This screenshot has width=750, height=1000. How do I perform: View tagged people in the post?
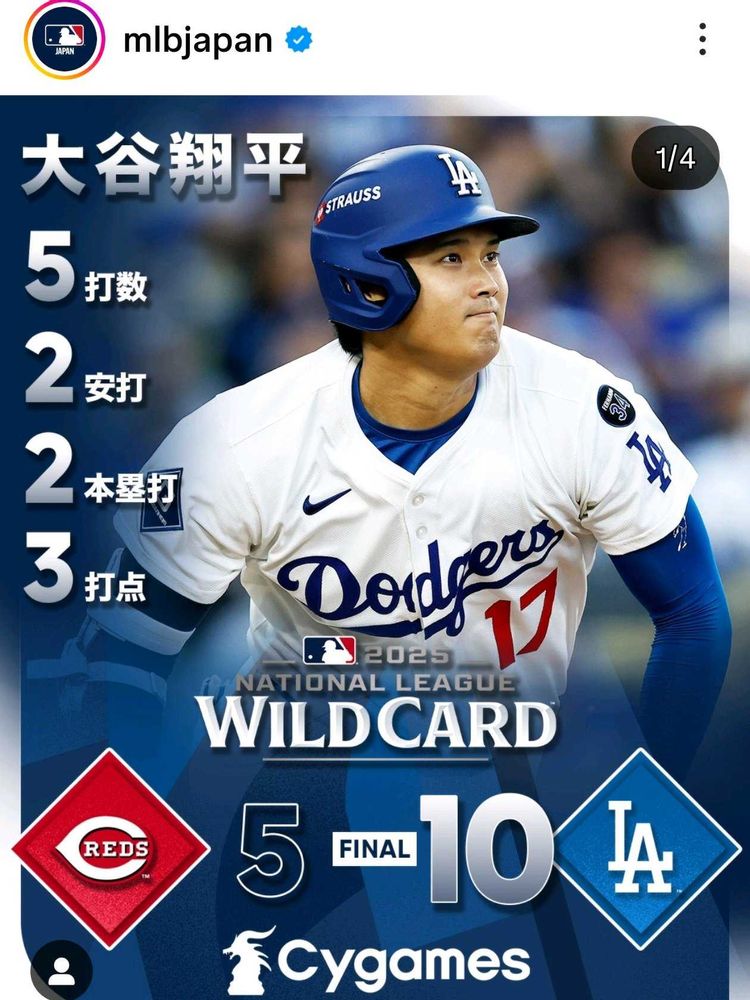pyautogui.click(x=62, y=971)
